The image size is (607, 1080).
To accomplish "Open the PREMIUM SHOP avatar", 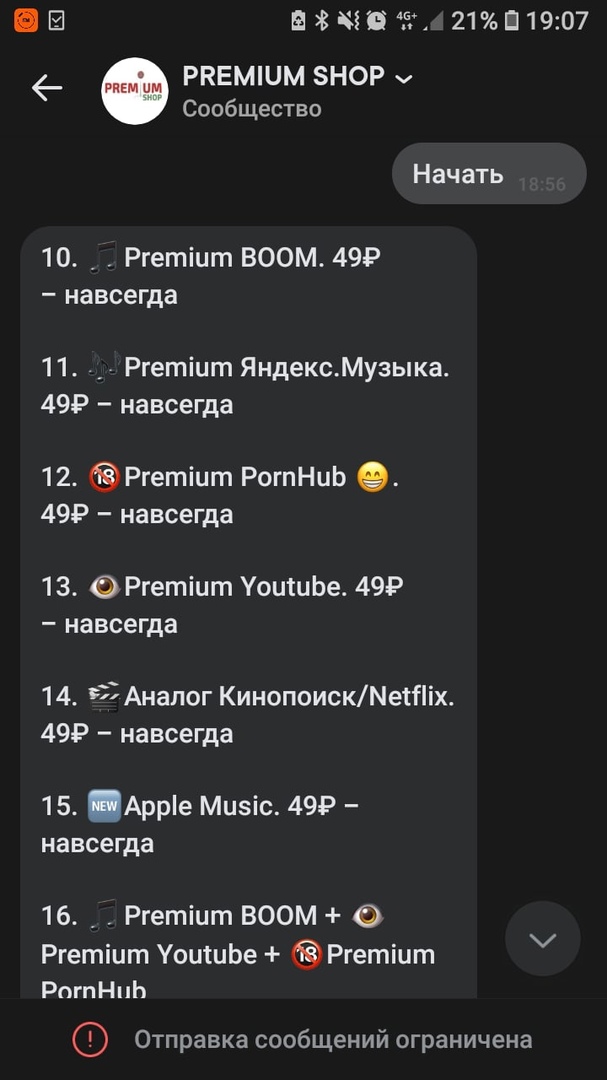I will click(135, 90).
